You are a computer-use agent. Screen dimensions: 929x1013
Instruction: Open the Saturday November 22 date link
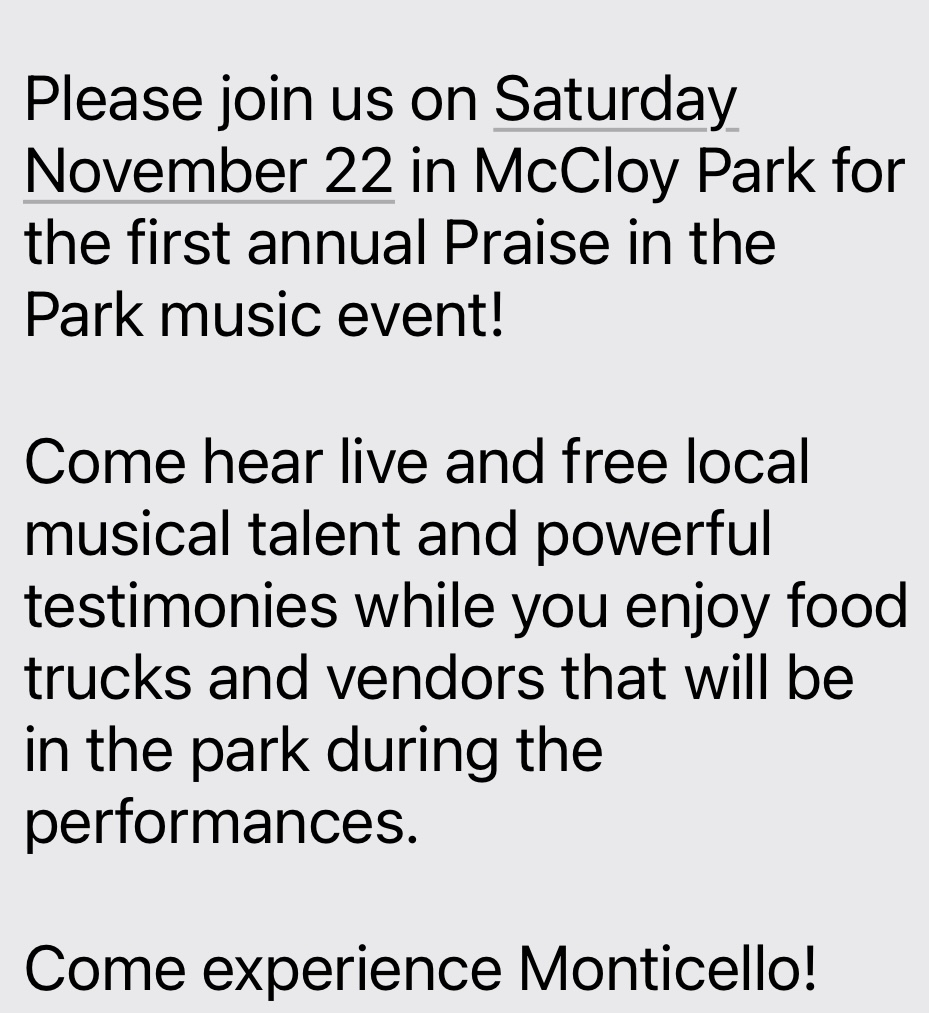[x=614, y=100]
